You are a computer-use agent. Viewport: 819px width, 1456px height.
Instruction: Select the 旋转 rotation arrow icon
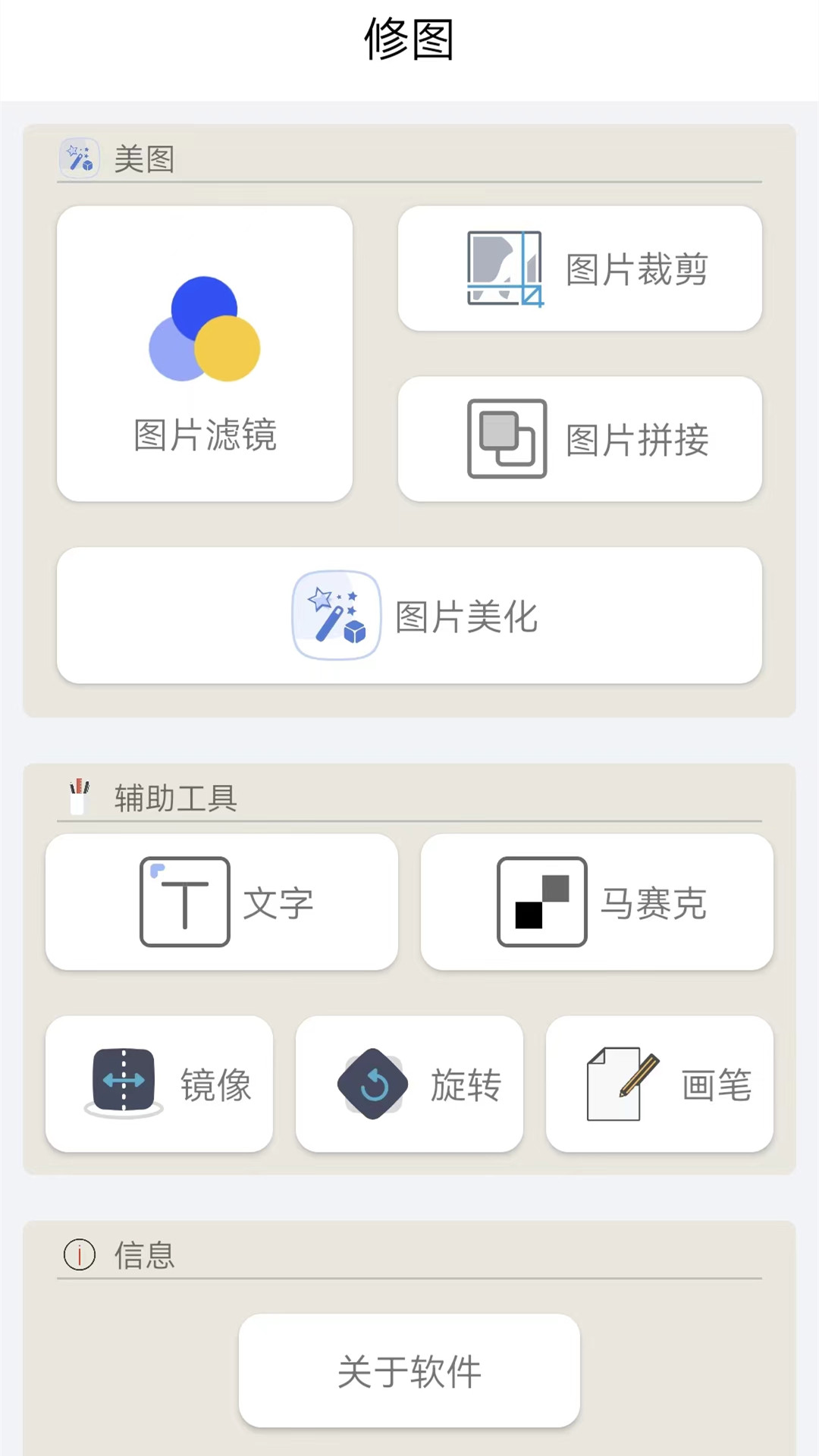coord(373,1083)
